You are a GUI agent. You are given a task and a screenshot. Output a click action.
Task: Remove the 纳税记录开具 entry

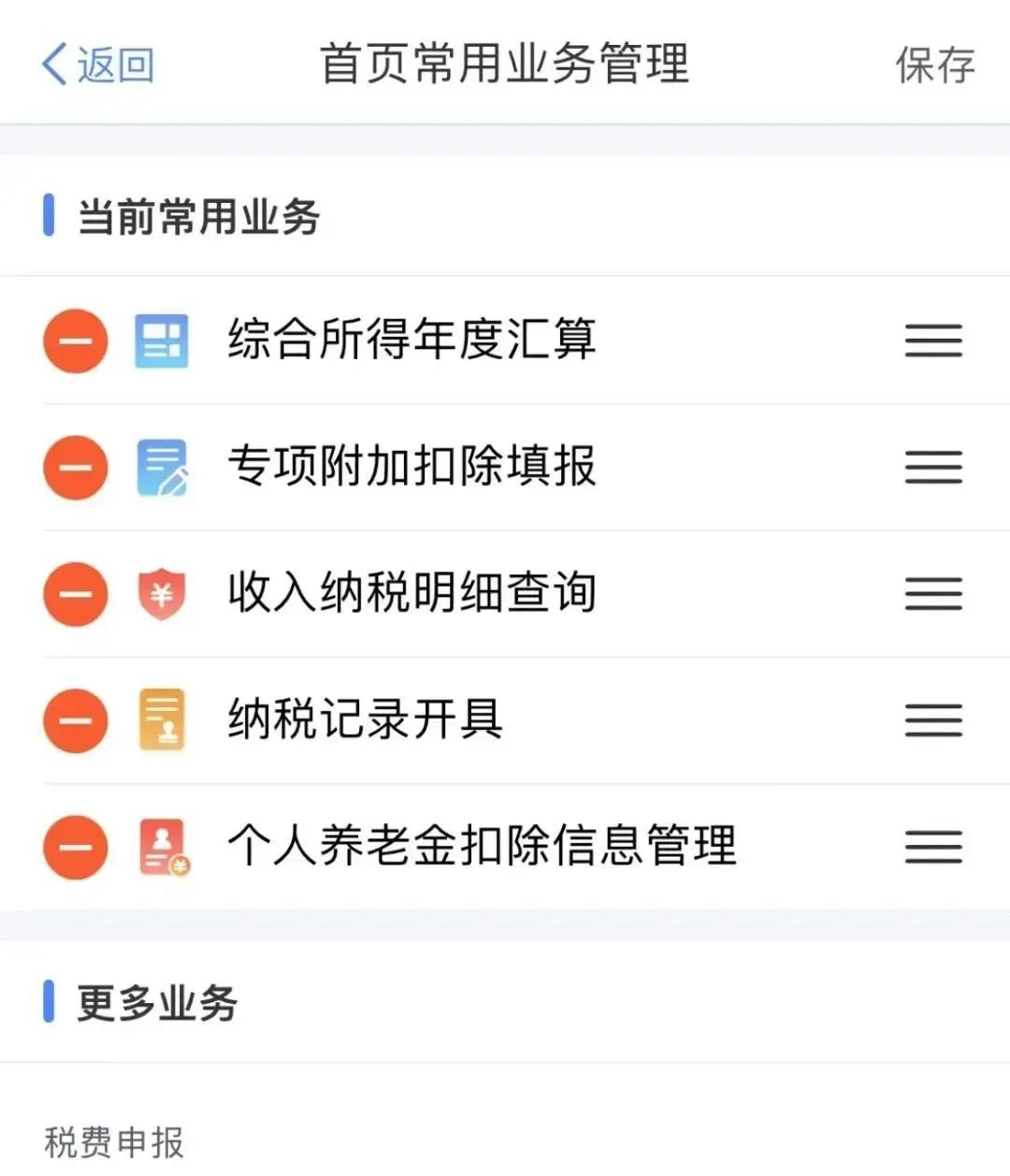tap(76, 720)
